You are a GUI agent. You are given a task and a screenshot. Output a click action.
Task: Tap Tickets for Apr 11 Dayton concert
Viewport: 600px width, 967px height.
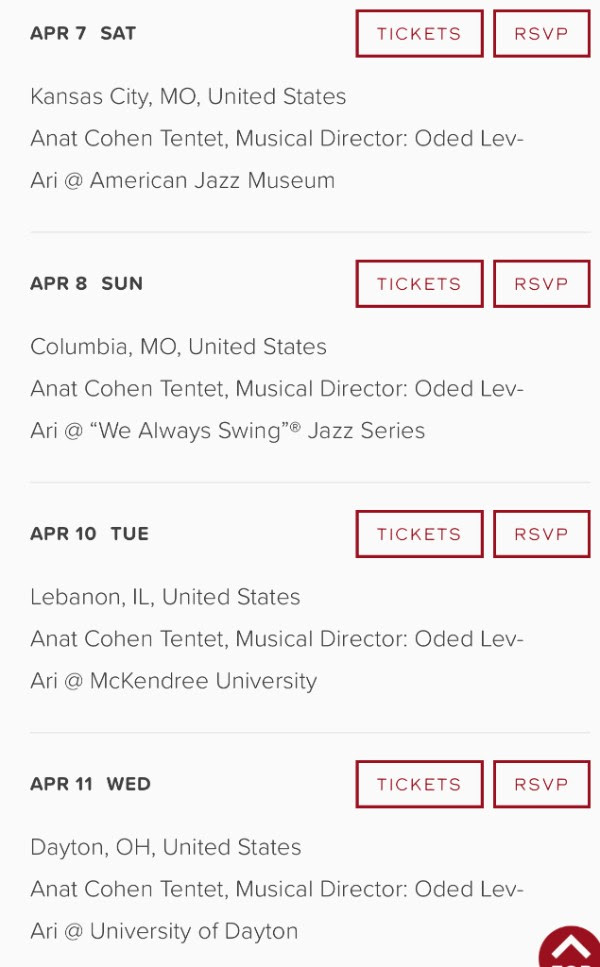tap(419, 784)
